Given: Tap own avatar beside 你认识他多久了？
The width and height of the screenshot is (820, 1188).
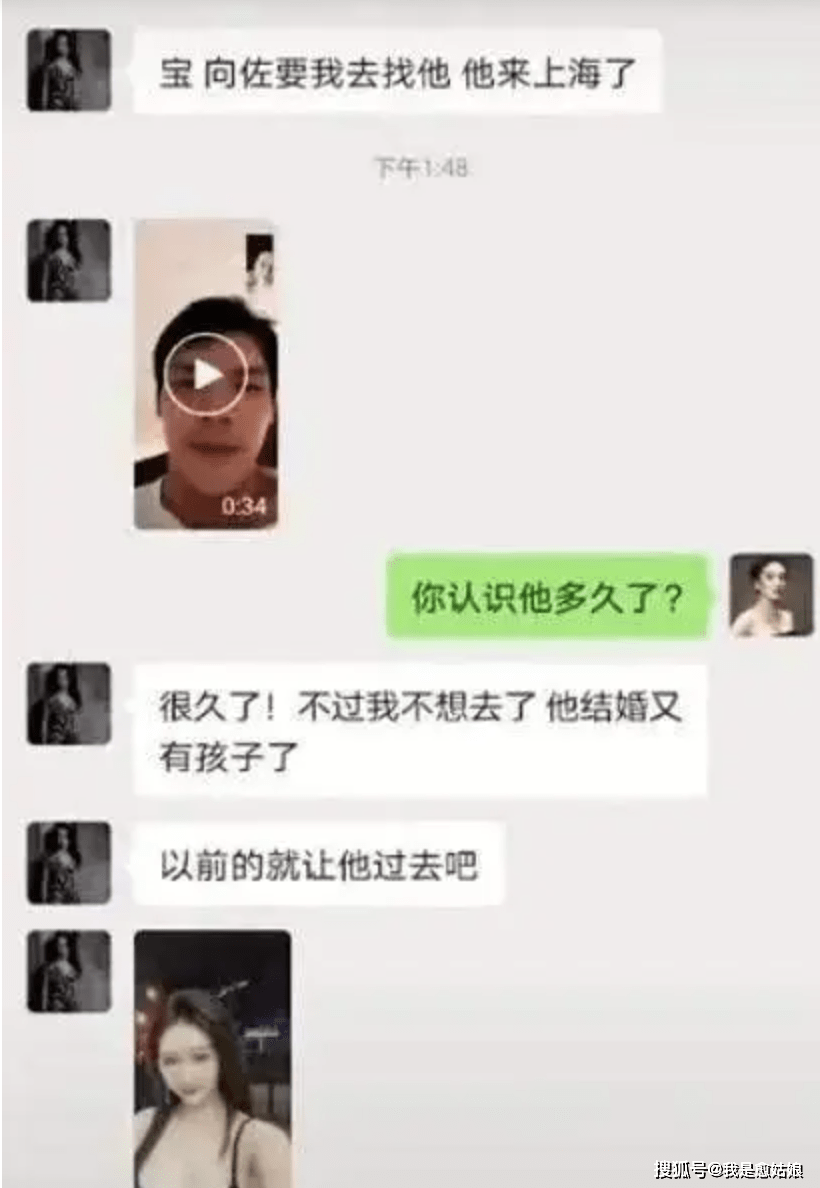Looking at the screenshot, I should [x=770, y=596].
